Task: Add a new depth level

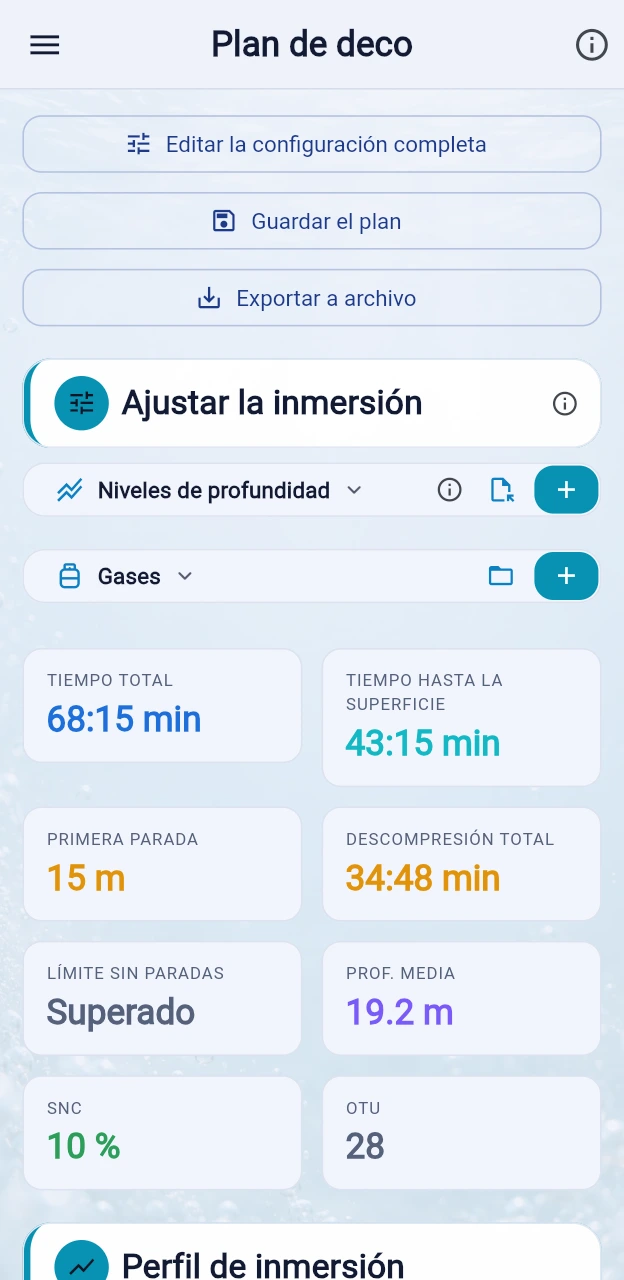Action: 567,490
